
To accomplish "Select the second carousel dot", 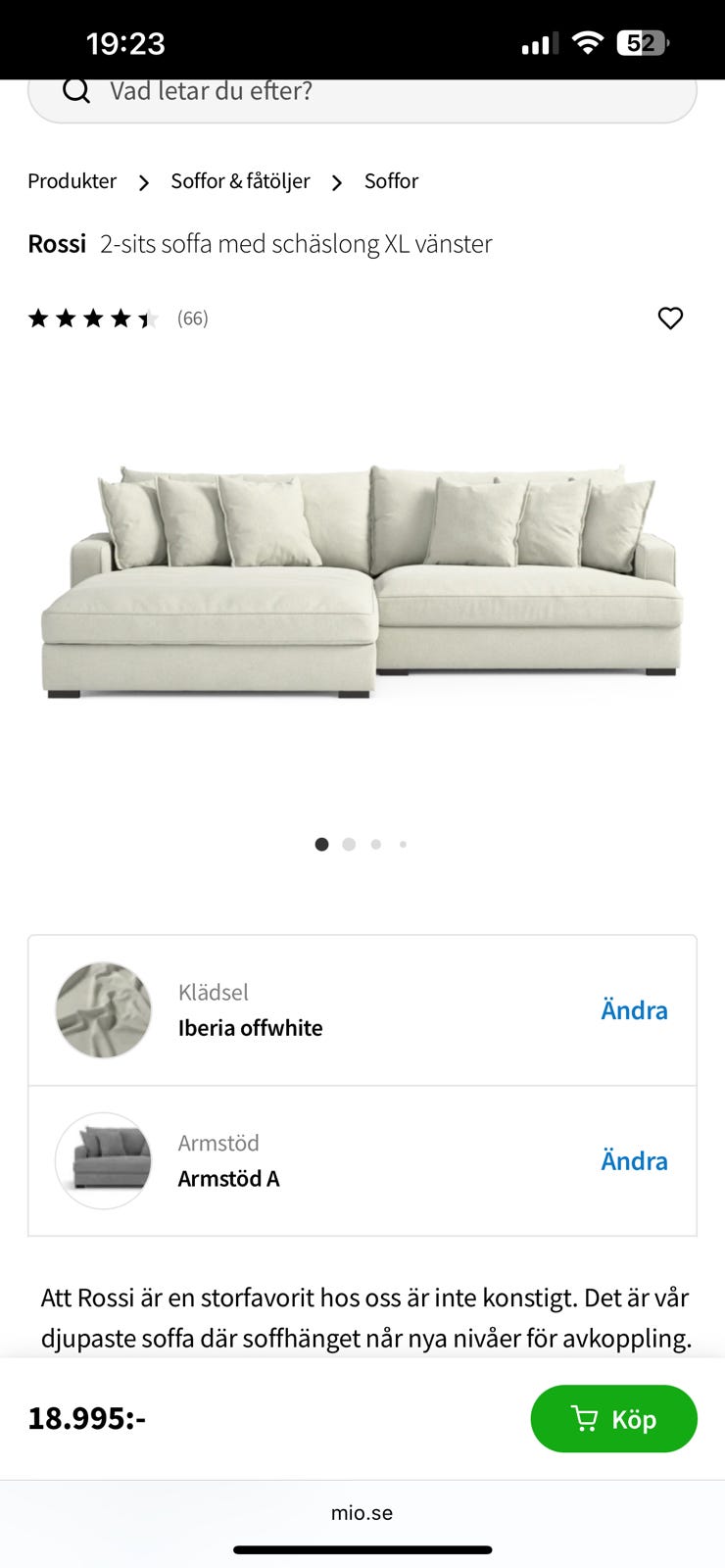I will click(348, 844).
